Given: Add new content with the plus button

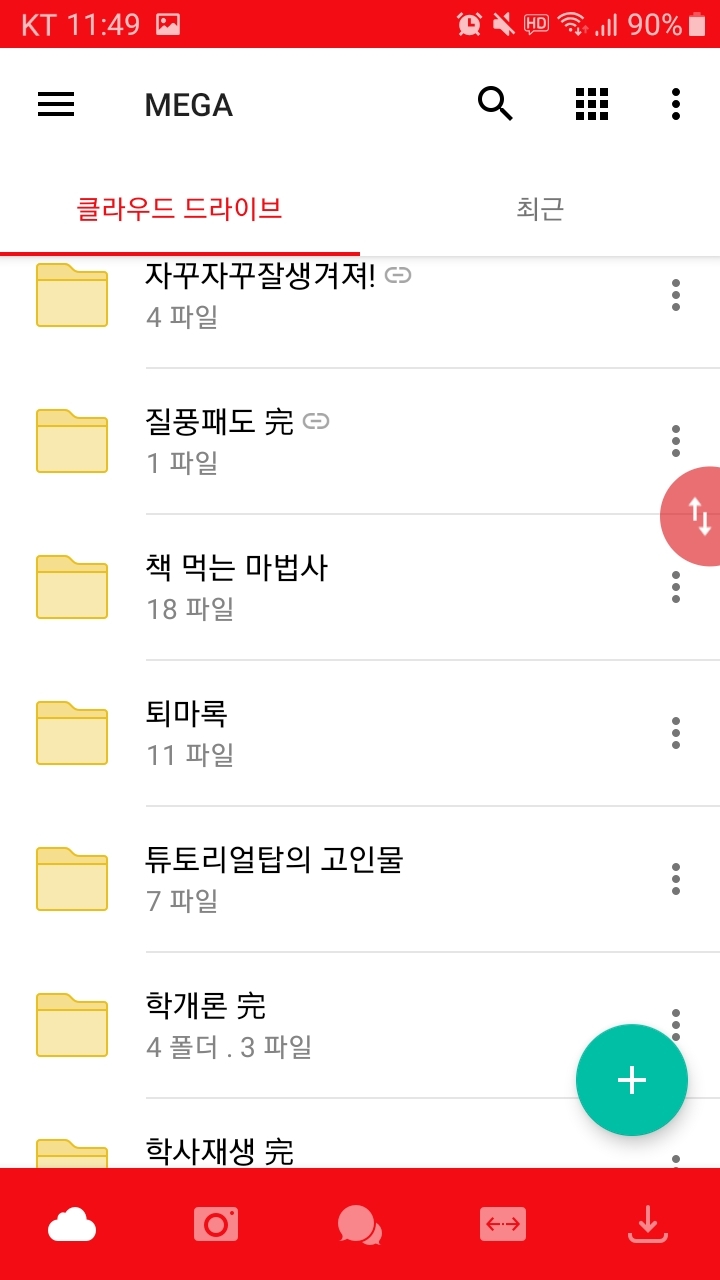Looking at the screenshot, I should tap(632, 1080).
